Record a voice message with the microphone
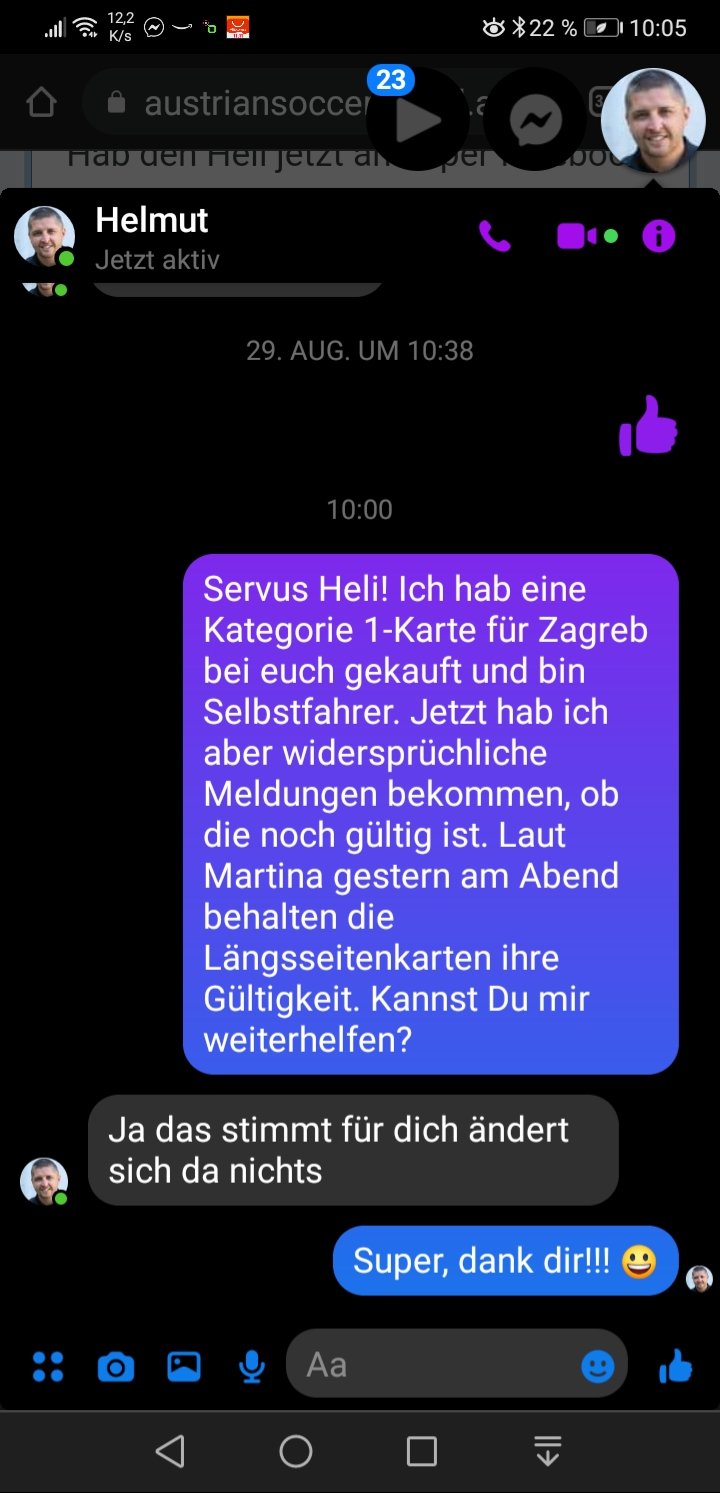 point(252,1366)
